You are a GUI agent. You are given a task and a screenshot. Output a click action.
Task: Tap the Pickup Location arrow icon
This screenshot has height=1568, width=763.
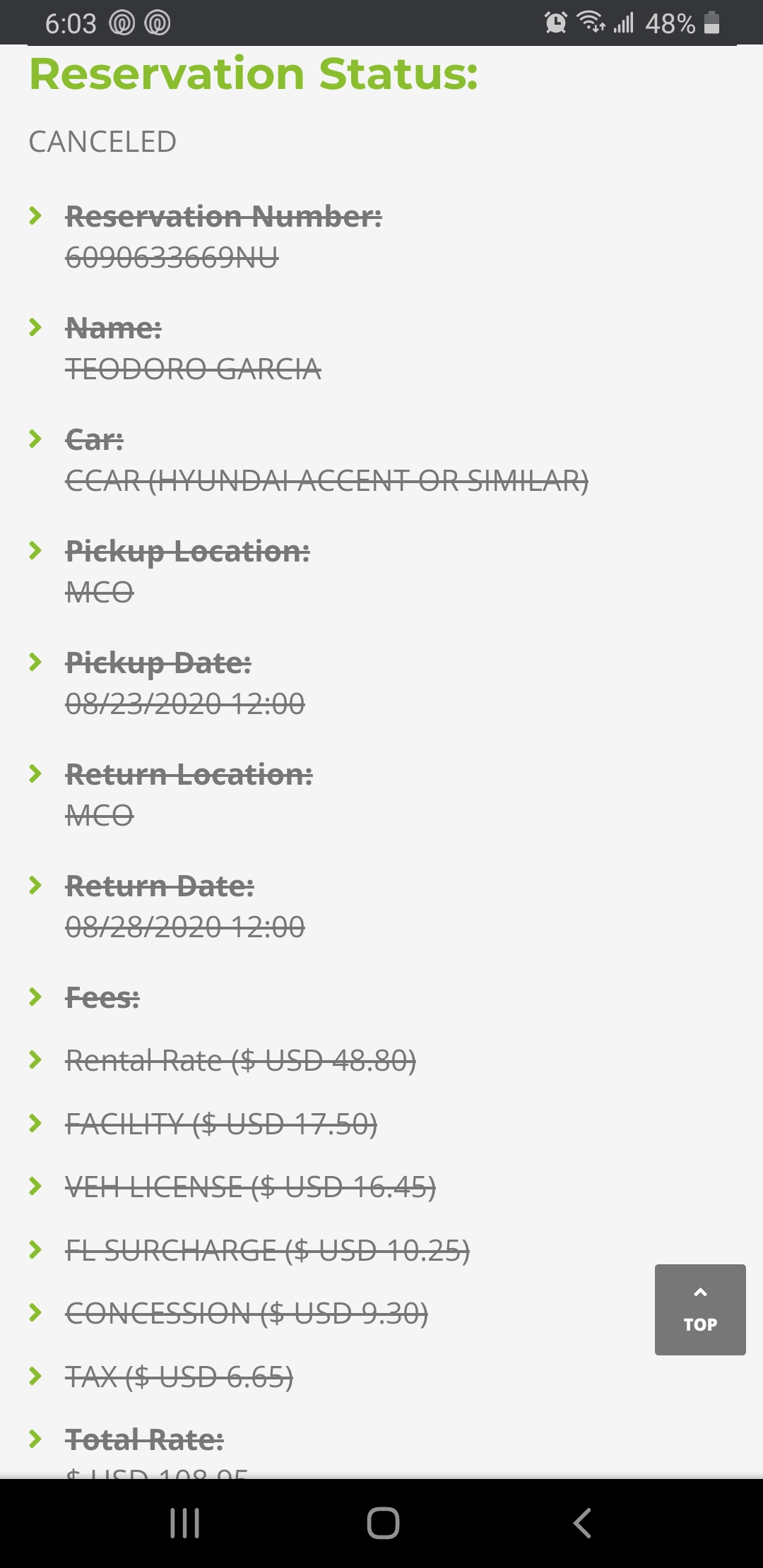(x=35, y=550)
